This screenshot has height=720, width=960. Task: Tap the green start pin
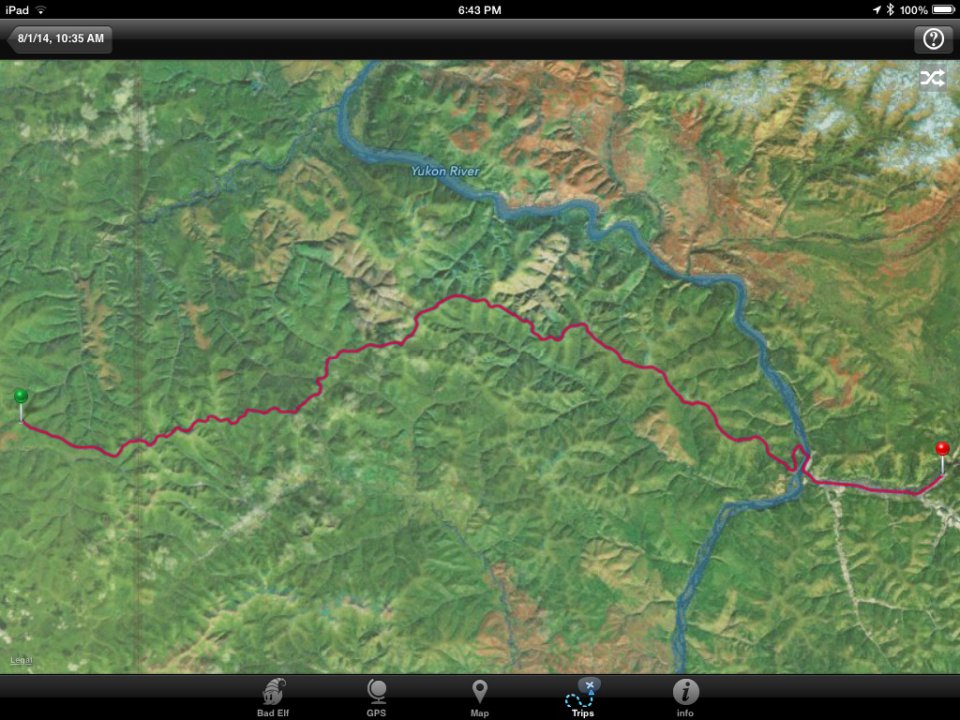click(21, 399)
